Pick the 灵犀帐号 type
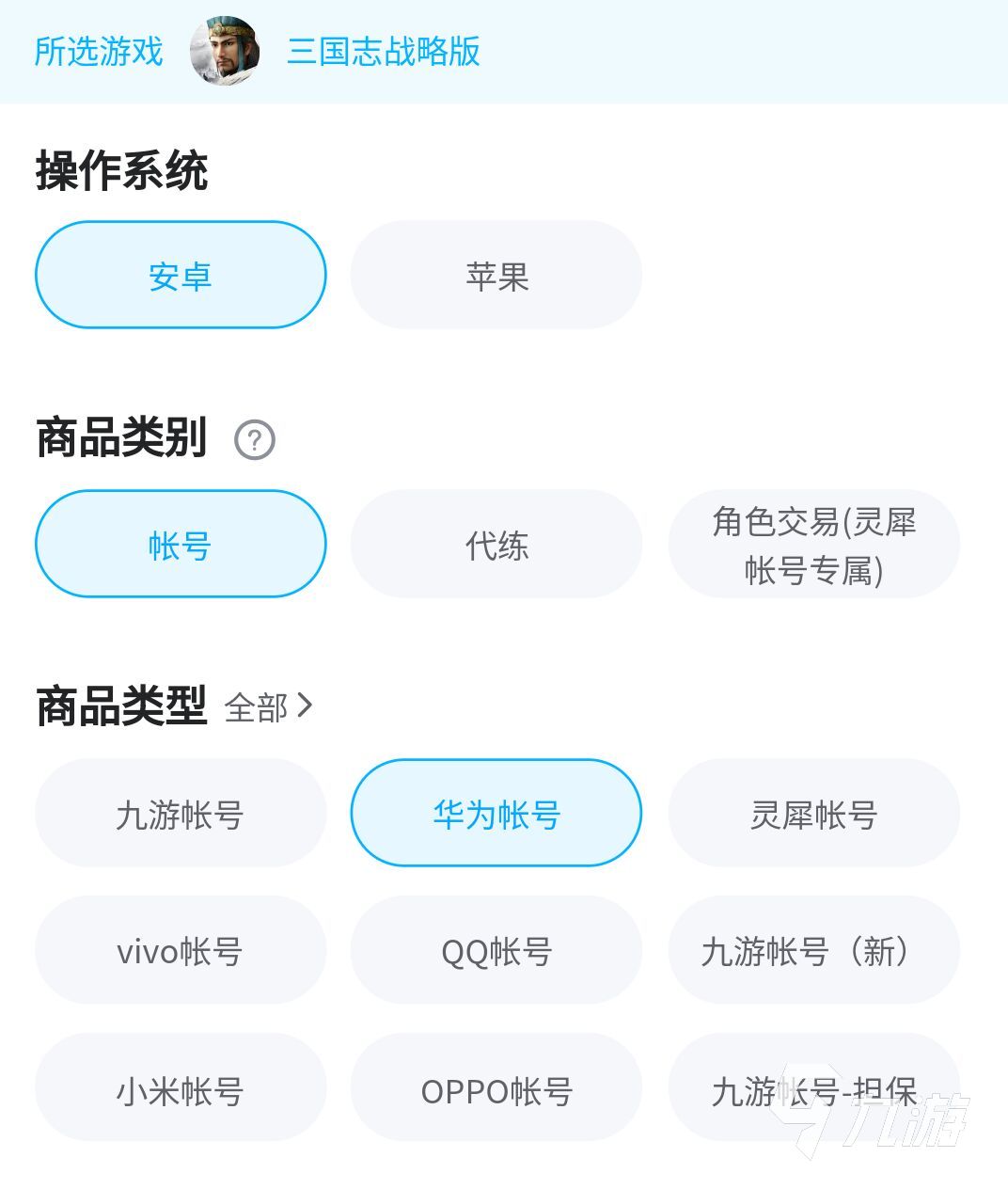This screenshot has width=1008, height=1189. tap(813, 813)
